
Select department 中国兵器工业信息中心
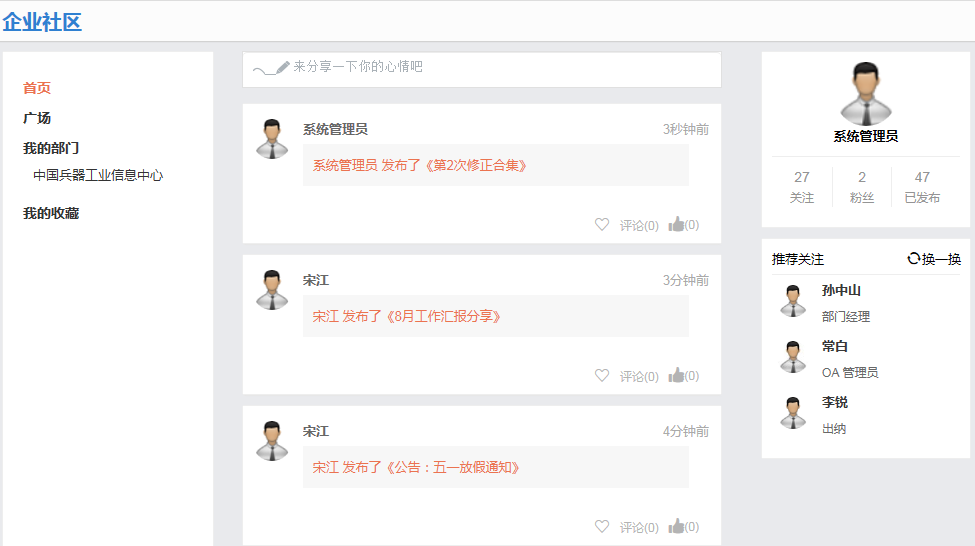pos(98,175)
